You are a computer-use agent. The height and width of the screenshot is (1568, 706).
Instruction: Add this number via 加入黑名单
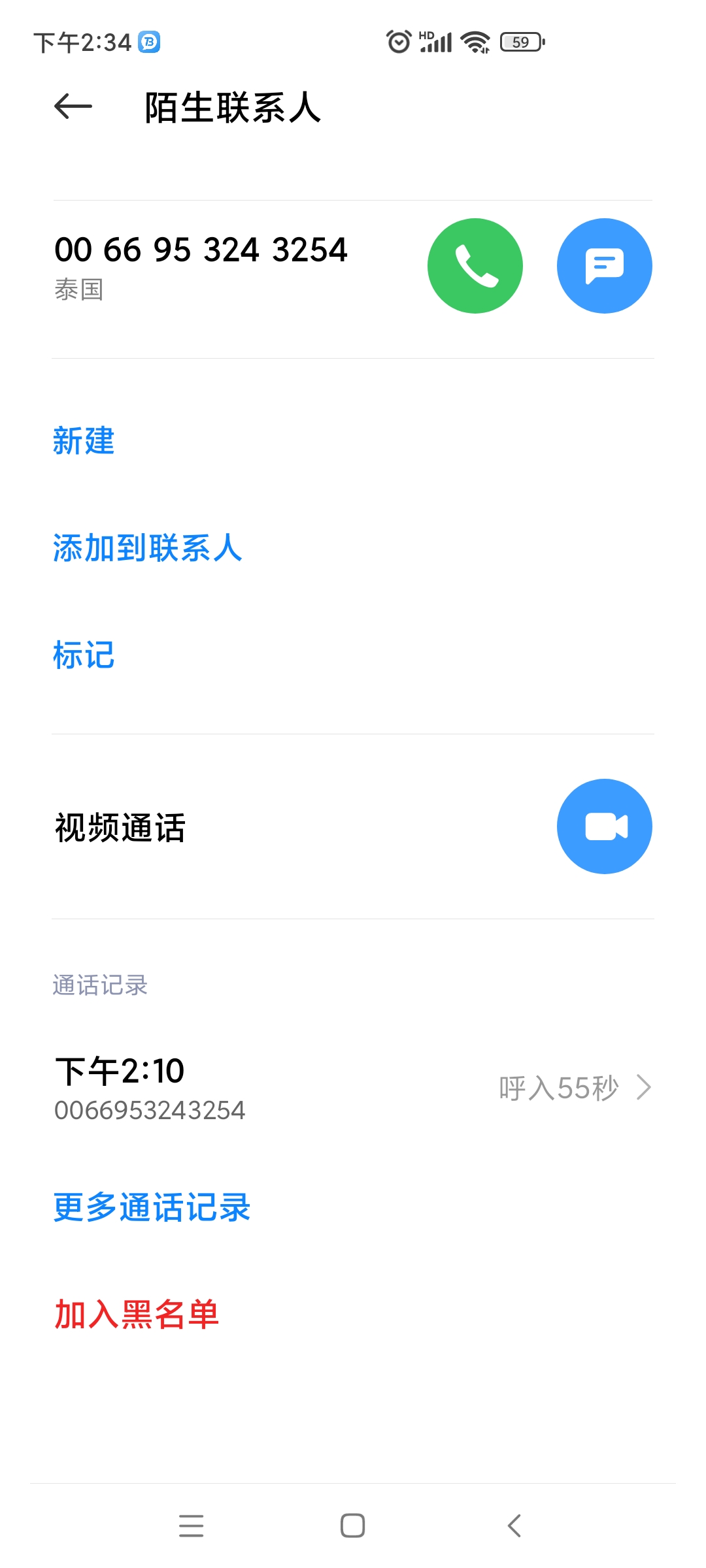[x=137, y=1315]
